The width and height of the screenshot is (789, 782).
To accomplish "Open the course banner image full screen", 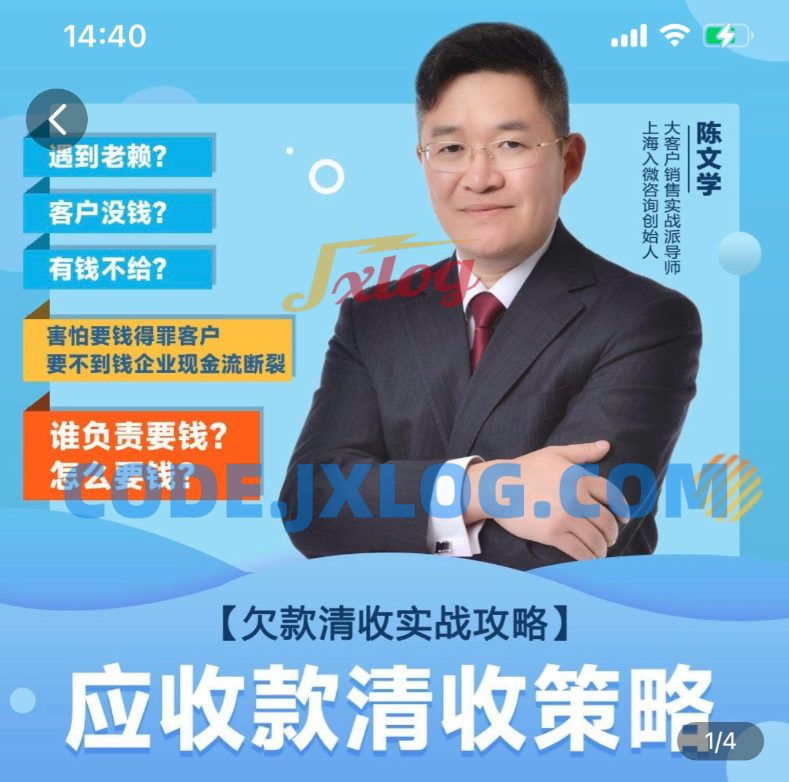I will click(x=394, y=420).
